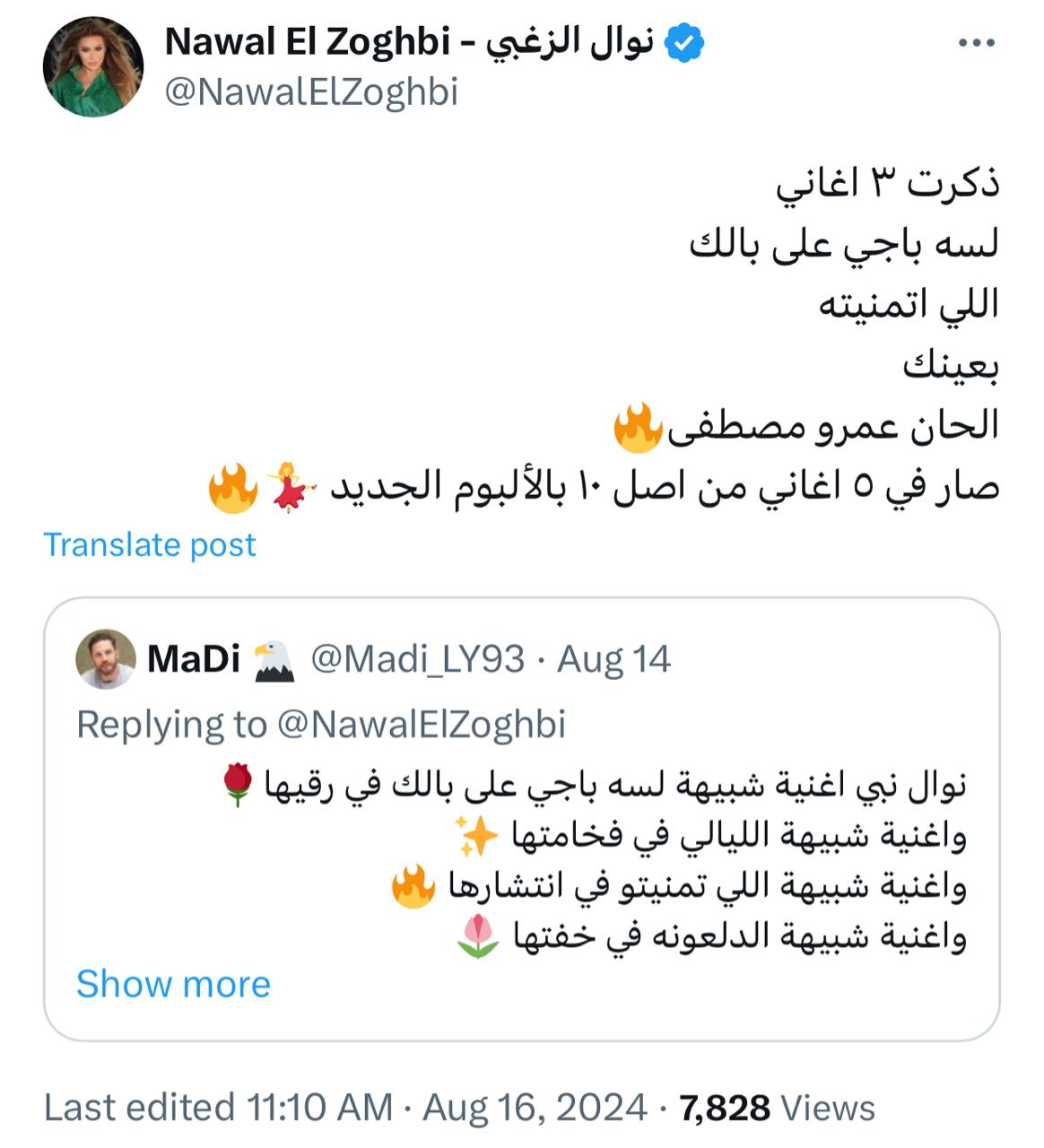View MaDi's profile avatar
Viewport: 1044px width, 1148px height.
(106, 659)
